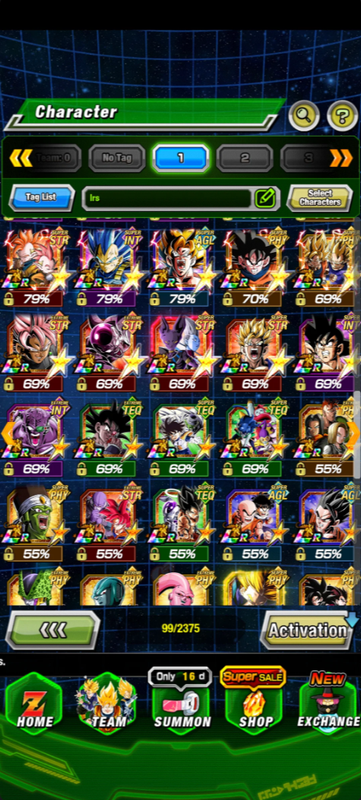
Task: Open the Team menu
Action: tap(108, 702)
